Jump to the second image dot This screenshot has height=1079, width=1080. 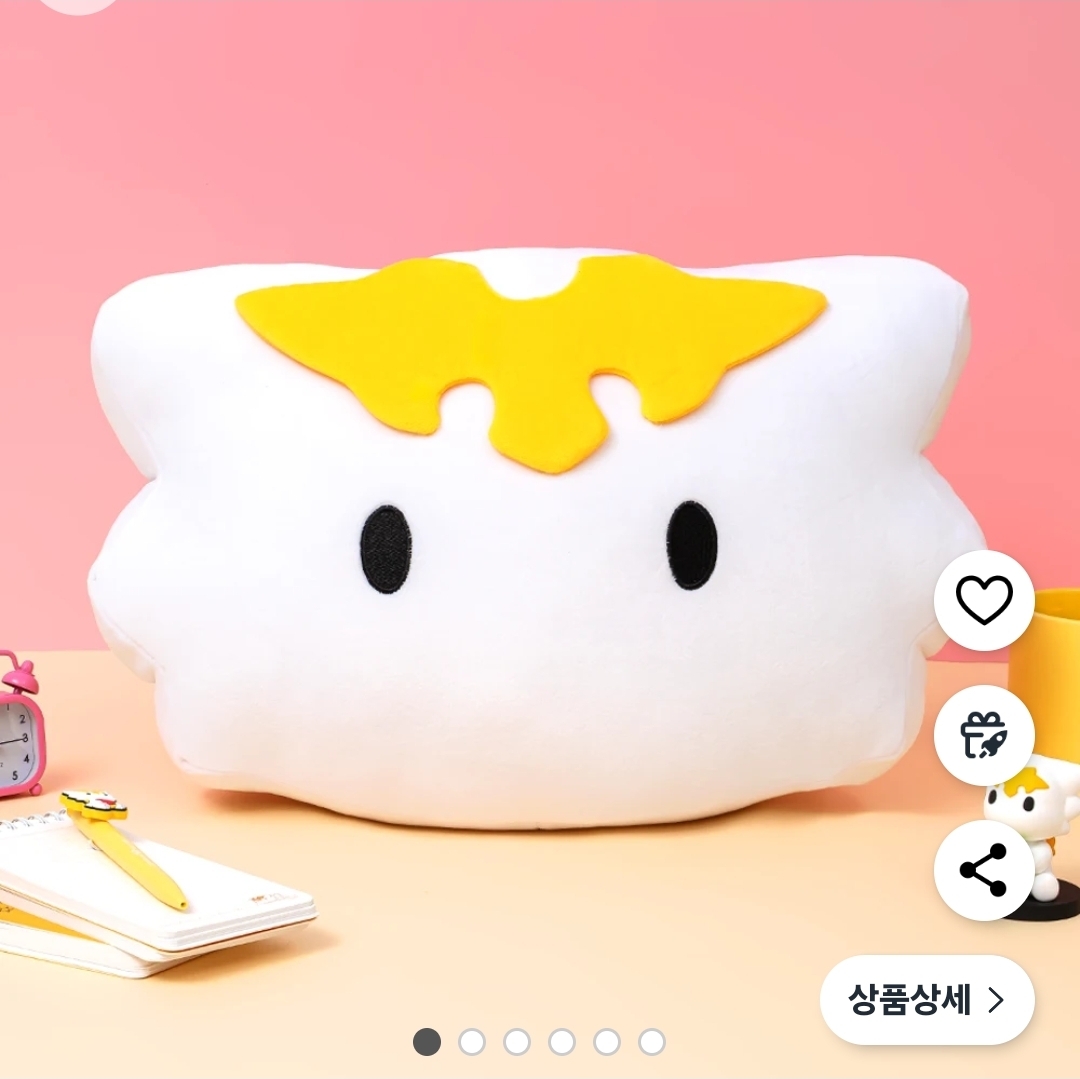pos(472,1042)
